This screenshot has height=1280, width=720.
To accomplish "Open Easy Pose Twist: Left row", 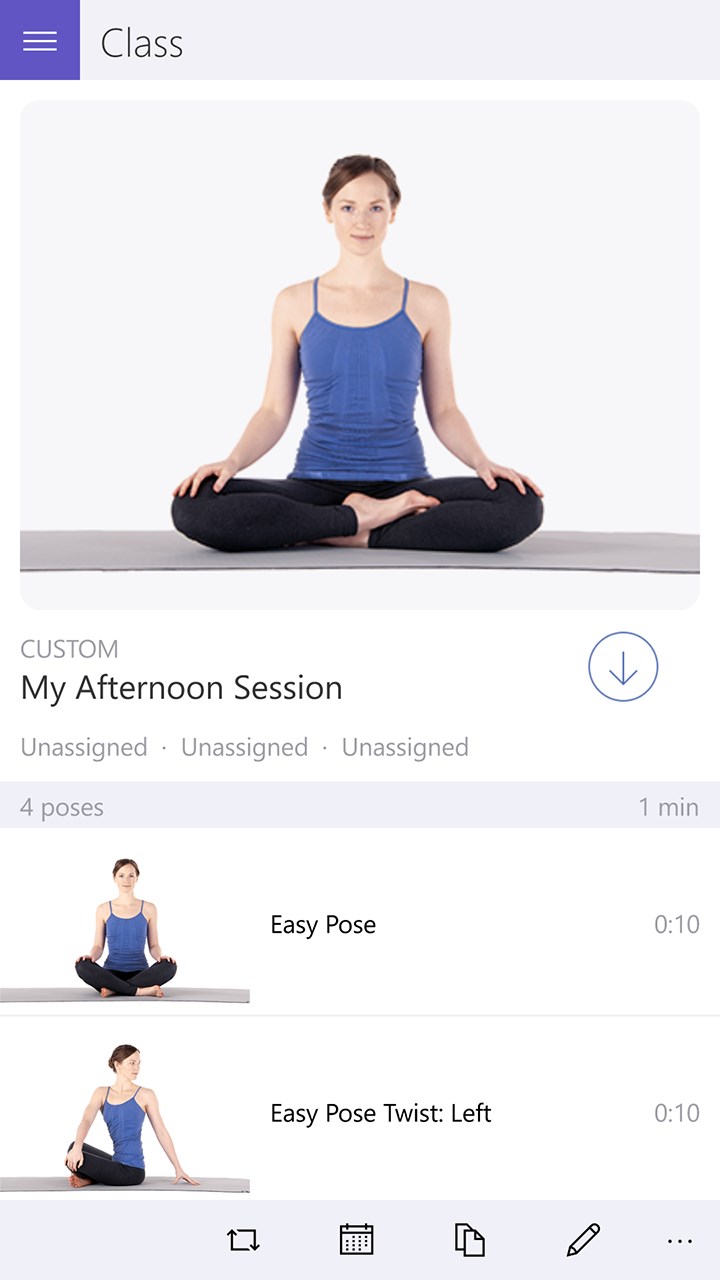I will 360,1112.
